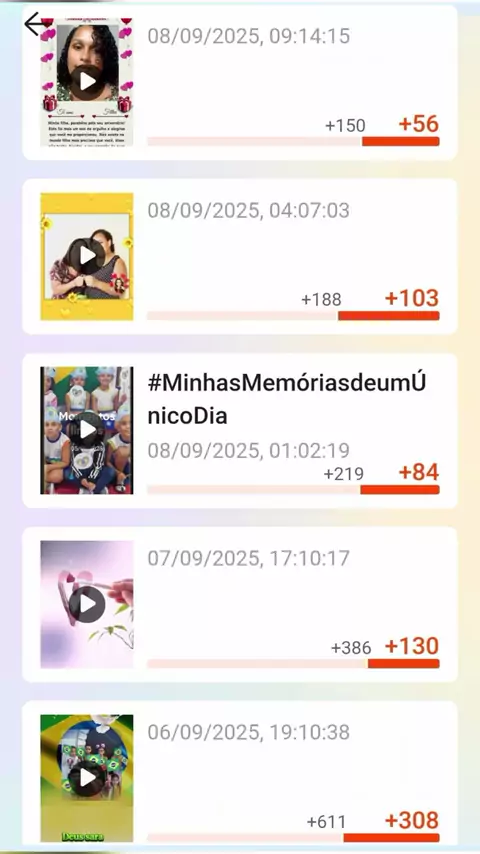This screenshot has height=854, width=480.
Task: Play the video posted at 04:07:03
Action: click(87, 255)
